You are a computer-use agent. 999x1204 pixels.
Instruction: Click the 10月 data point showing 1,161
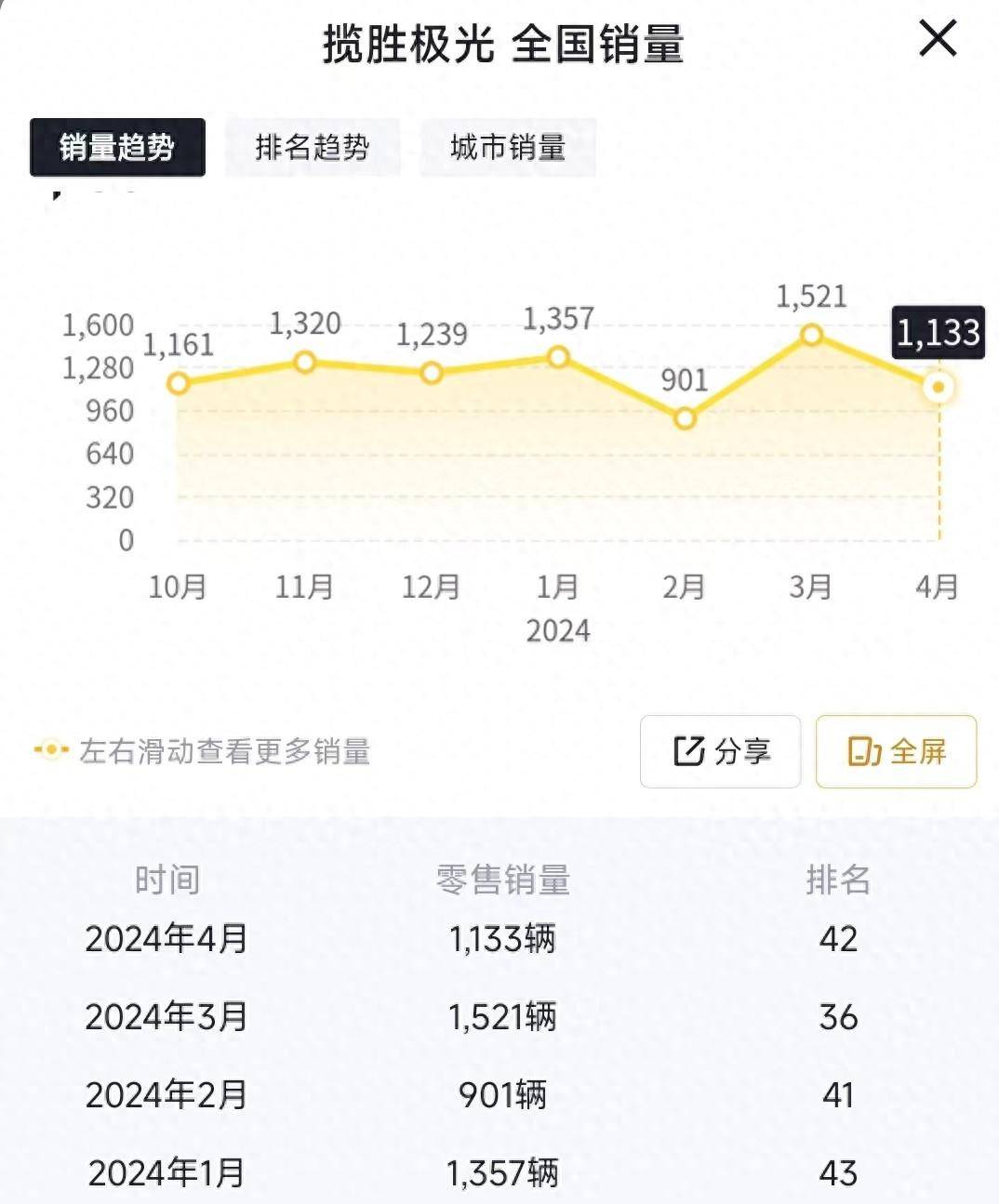[177, 382]
